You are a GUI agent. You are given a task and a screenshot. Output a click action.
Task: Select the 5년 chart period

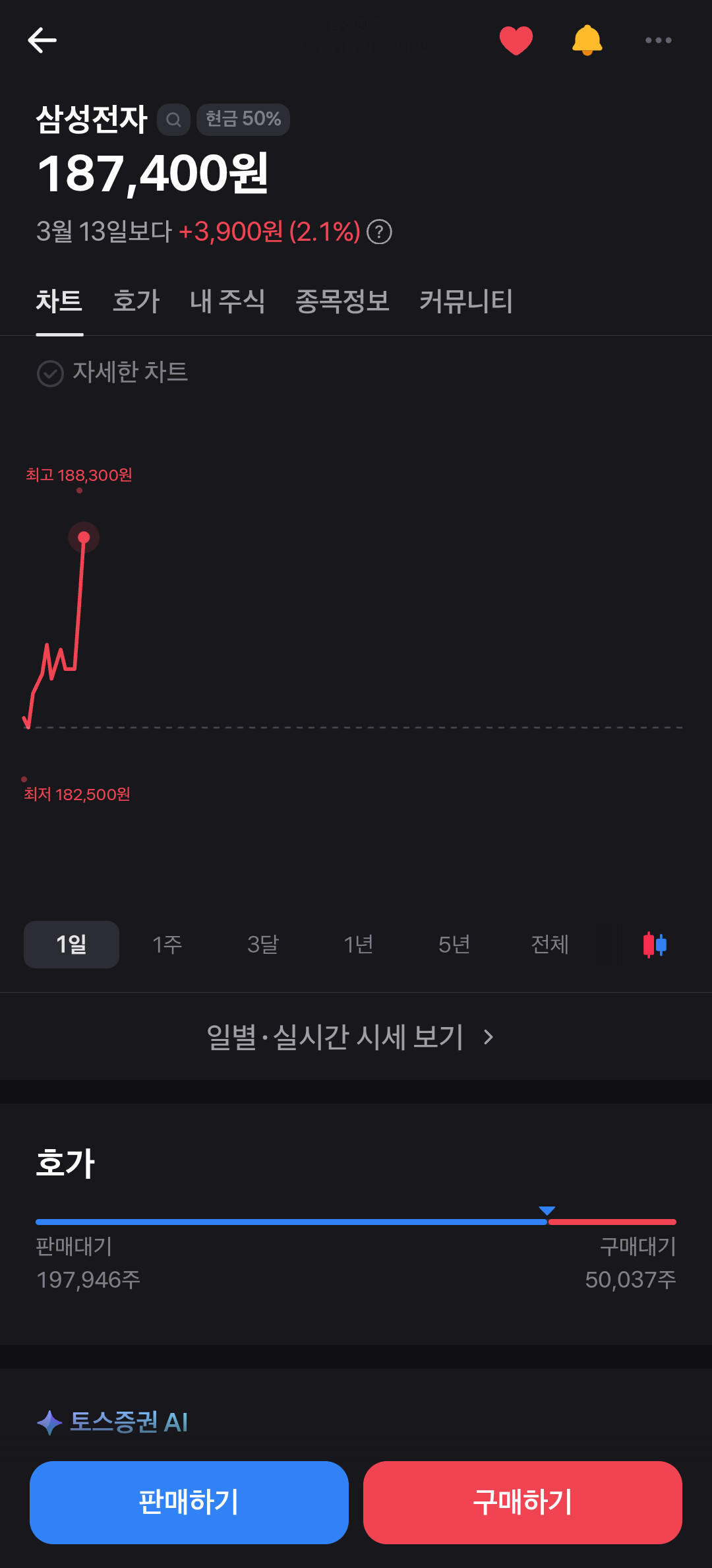click(454, 945)
